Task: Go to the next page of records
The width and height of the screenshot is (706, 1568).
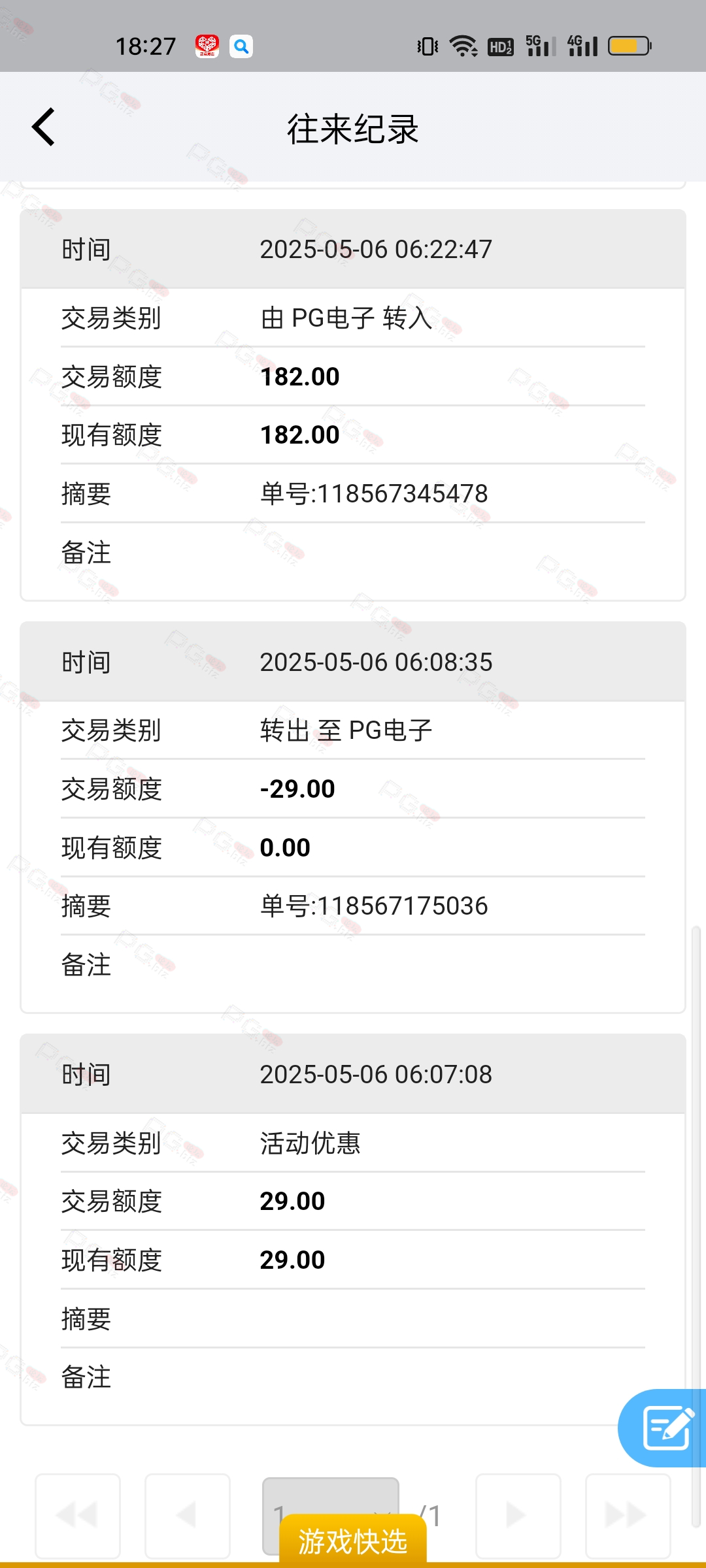Action: point(518,1516)
